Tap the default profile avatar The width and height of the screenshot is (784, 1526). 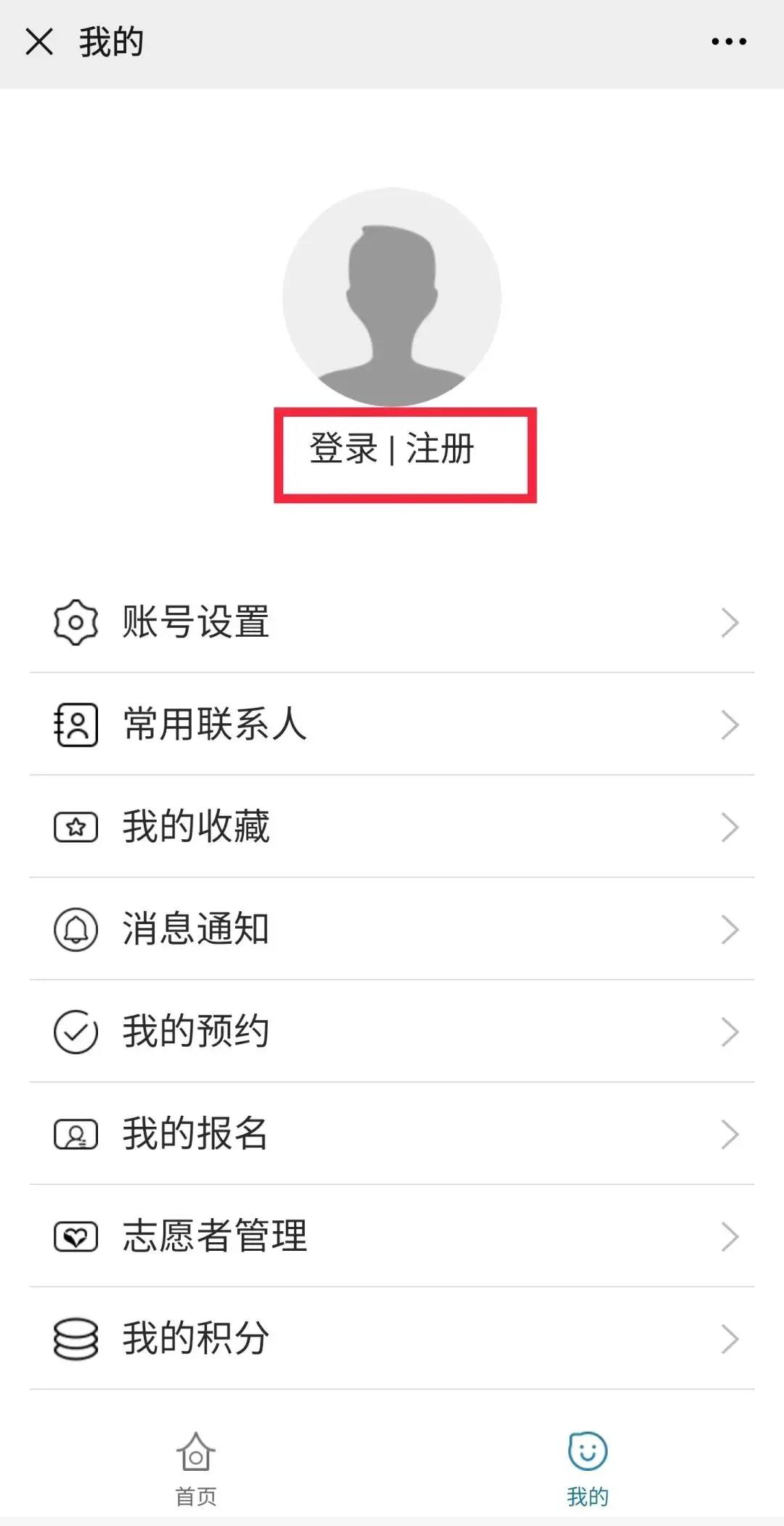pos(392,297)
